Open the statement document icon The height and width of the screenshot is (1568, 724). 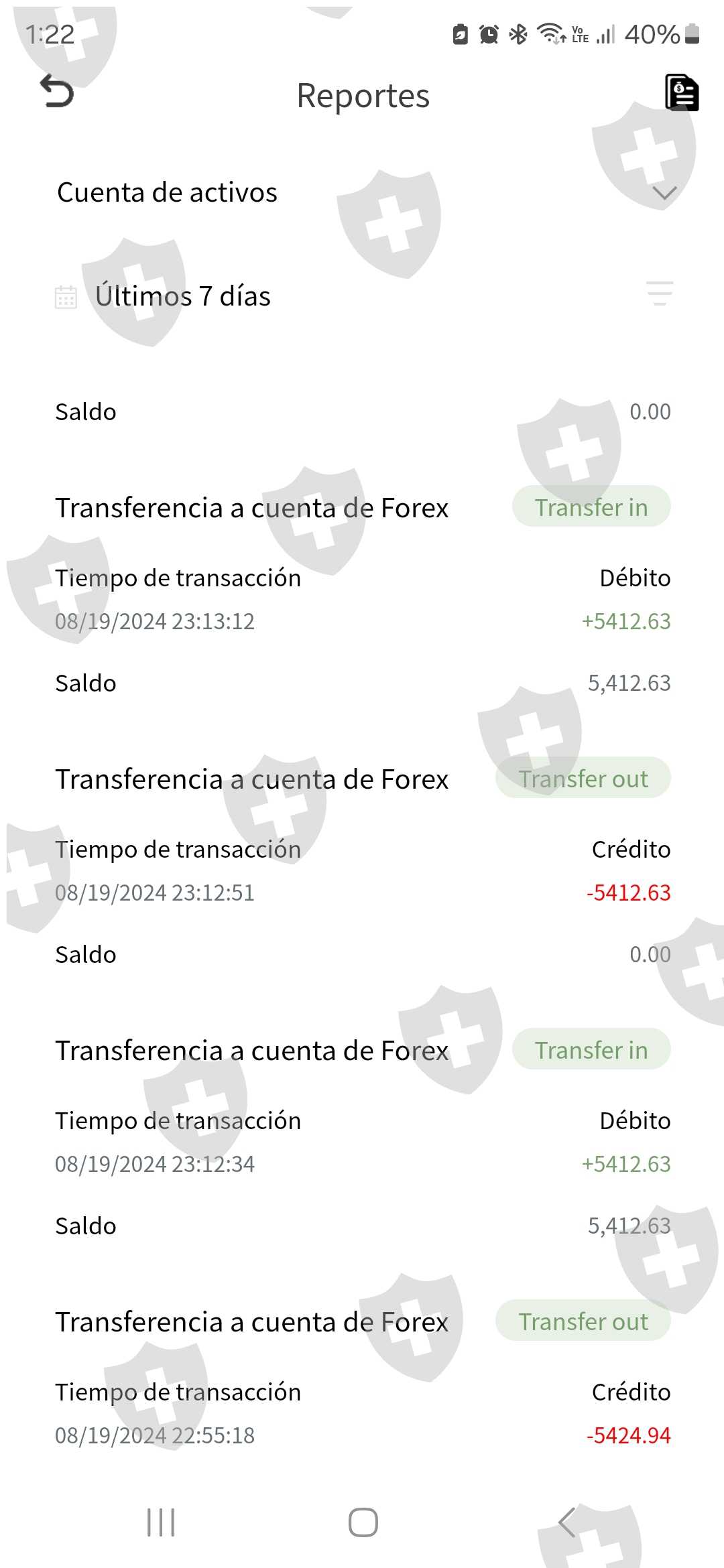681,92
